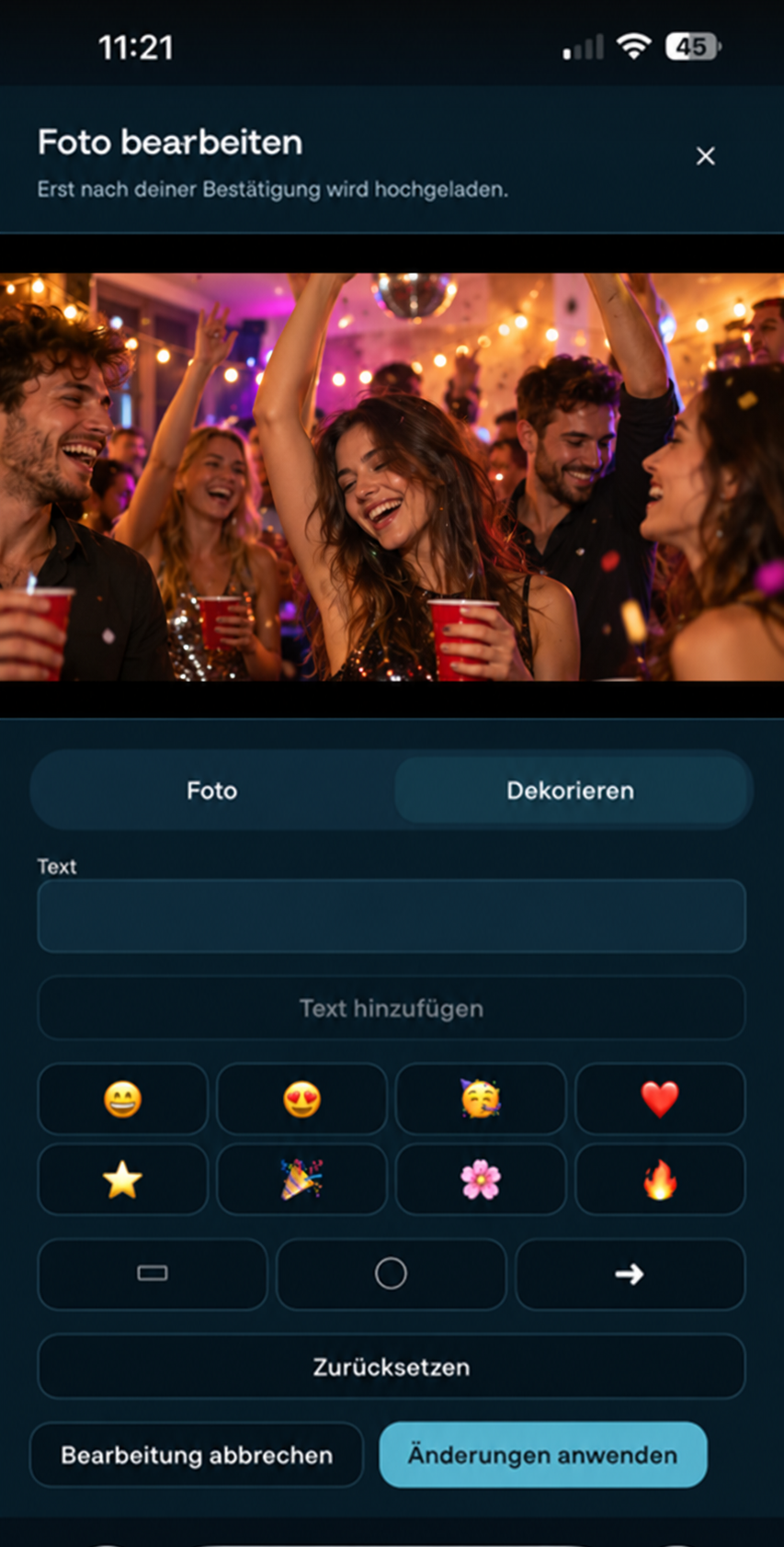This screenshot has width=784, height=1547.
Task: Switch to the Foto tab
Action: pyautogui.click(x=212, y=791)
